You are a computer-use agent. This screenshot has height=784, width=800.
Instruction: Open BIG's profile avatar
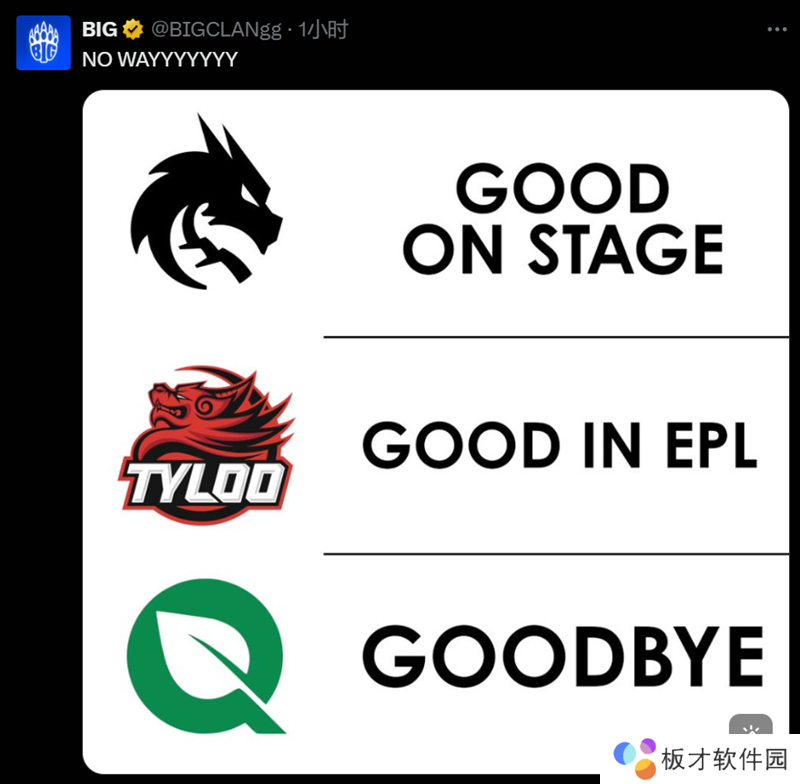[44, 43]
